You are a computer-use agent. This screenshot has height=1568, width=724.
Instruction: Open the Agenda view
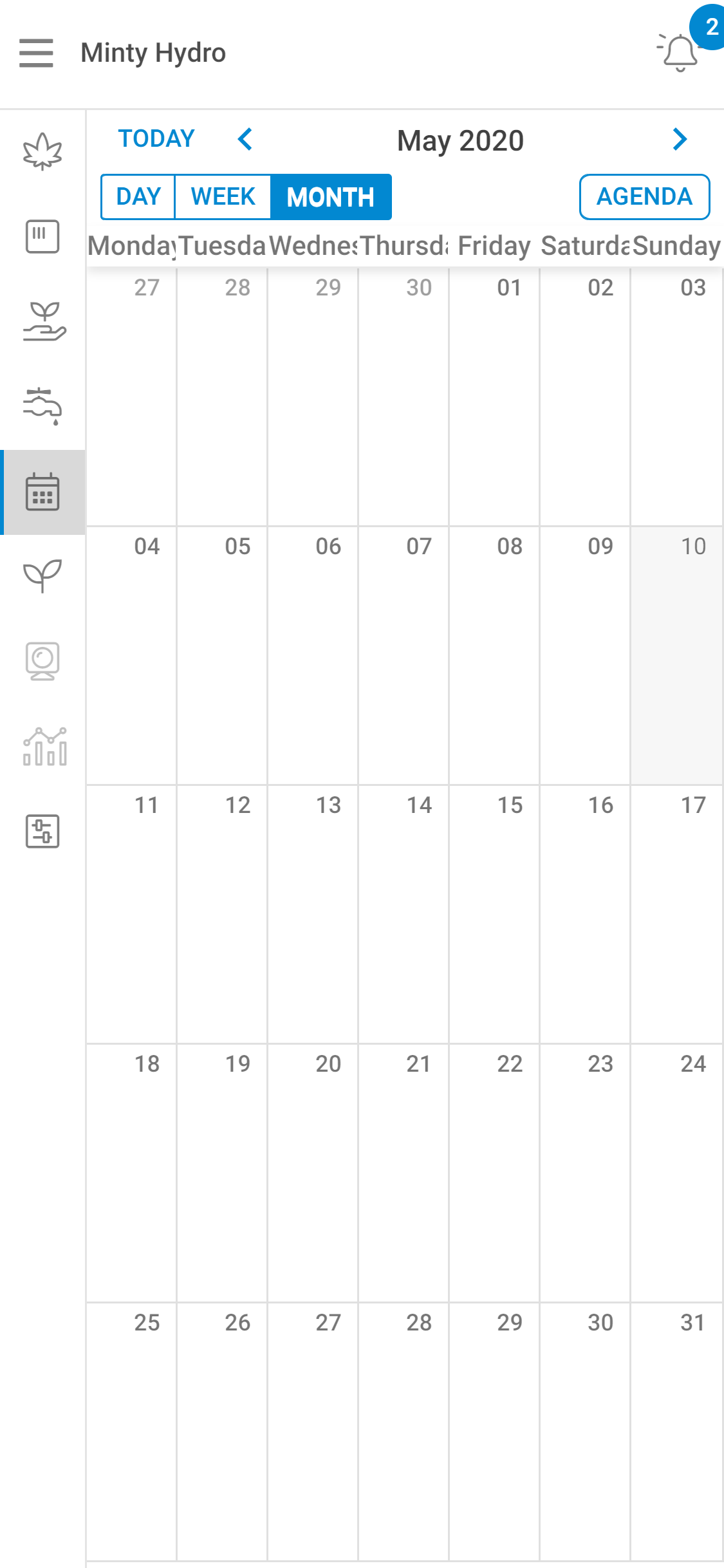coord(644,197)
